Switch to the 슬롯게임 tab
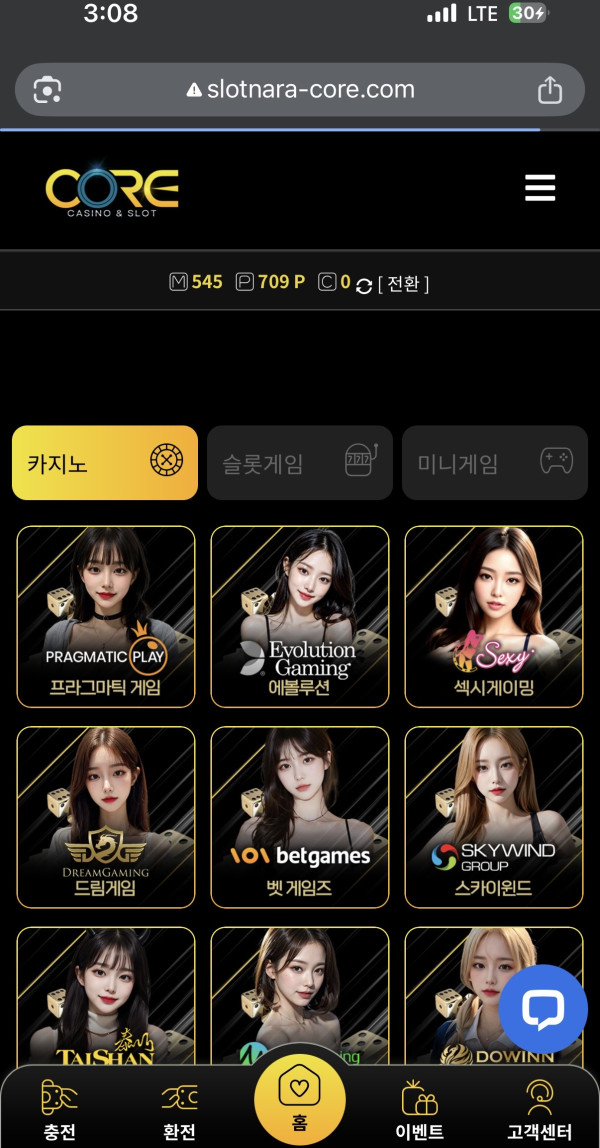The image size is (600, 1148). pos(299,463)
